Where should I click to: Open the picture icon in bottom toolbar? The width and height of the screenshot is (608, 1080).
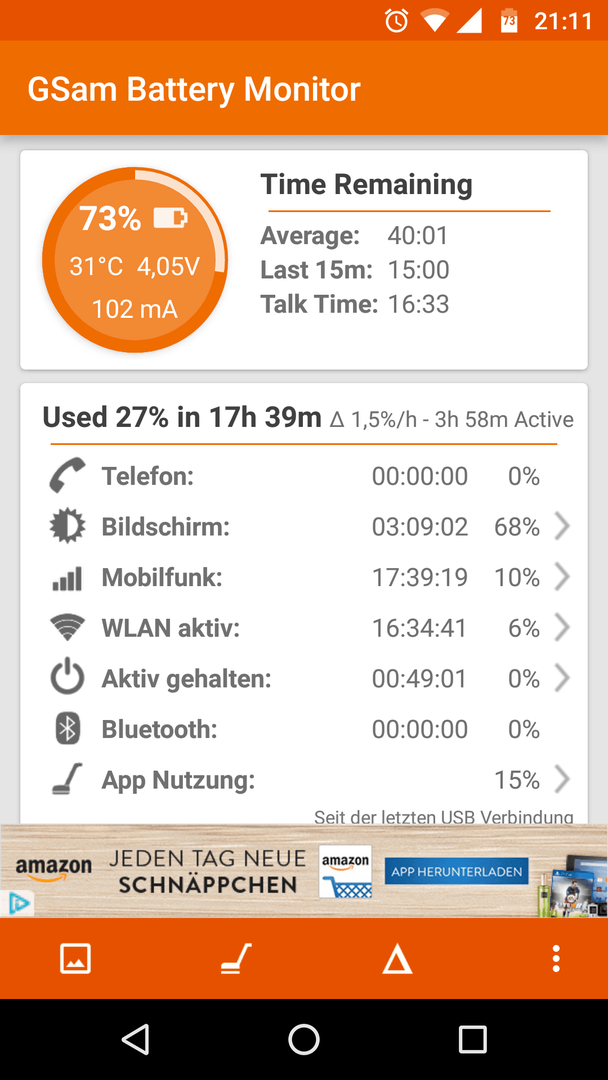click(x=75, y=959)
